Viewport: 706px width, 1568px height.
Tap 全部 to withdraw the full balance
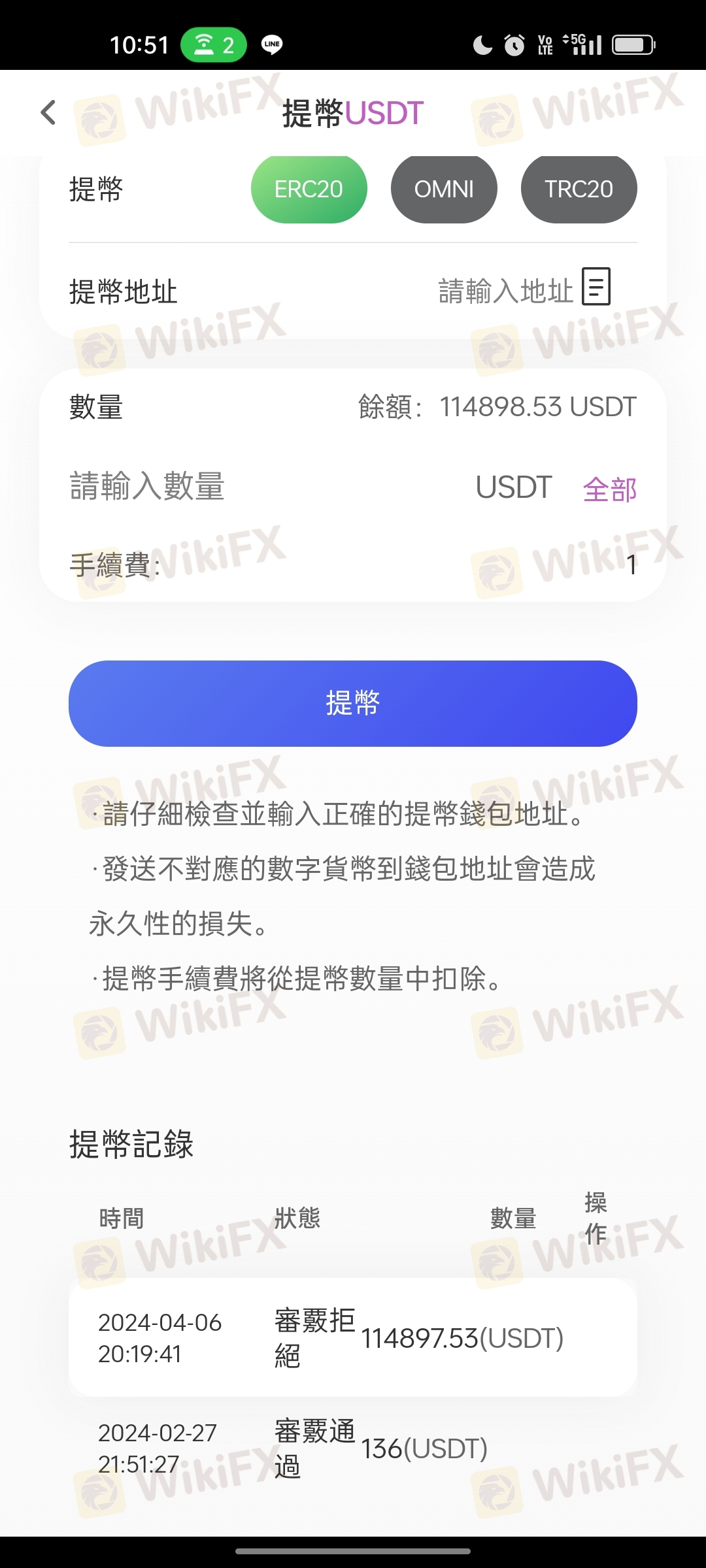(x=609, y=489)
